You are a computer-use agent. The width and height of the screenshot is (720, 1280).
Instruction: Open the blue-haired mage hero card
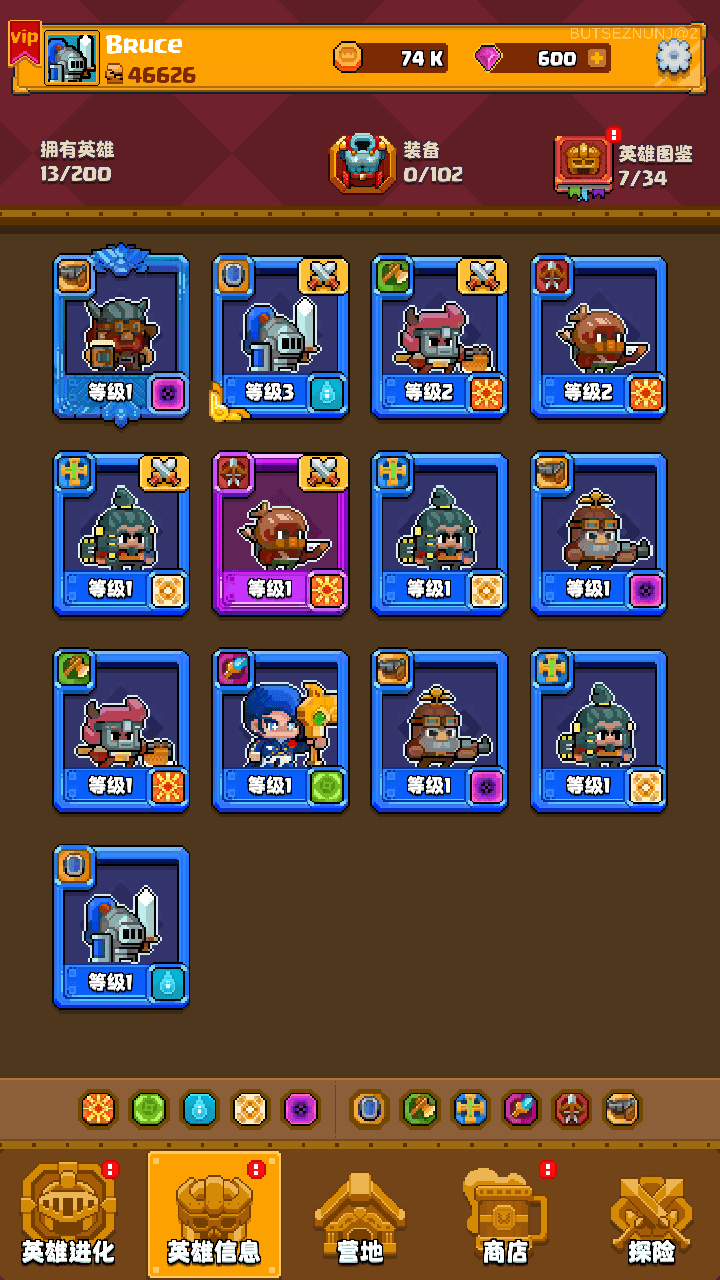tap(280, 730)
